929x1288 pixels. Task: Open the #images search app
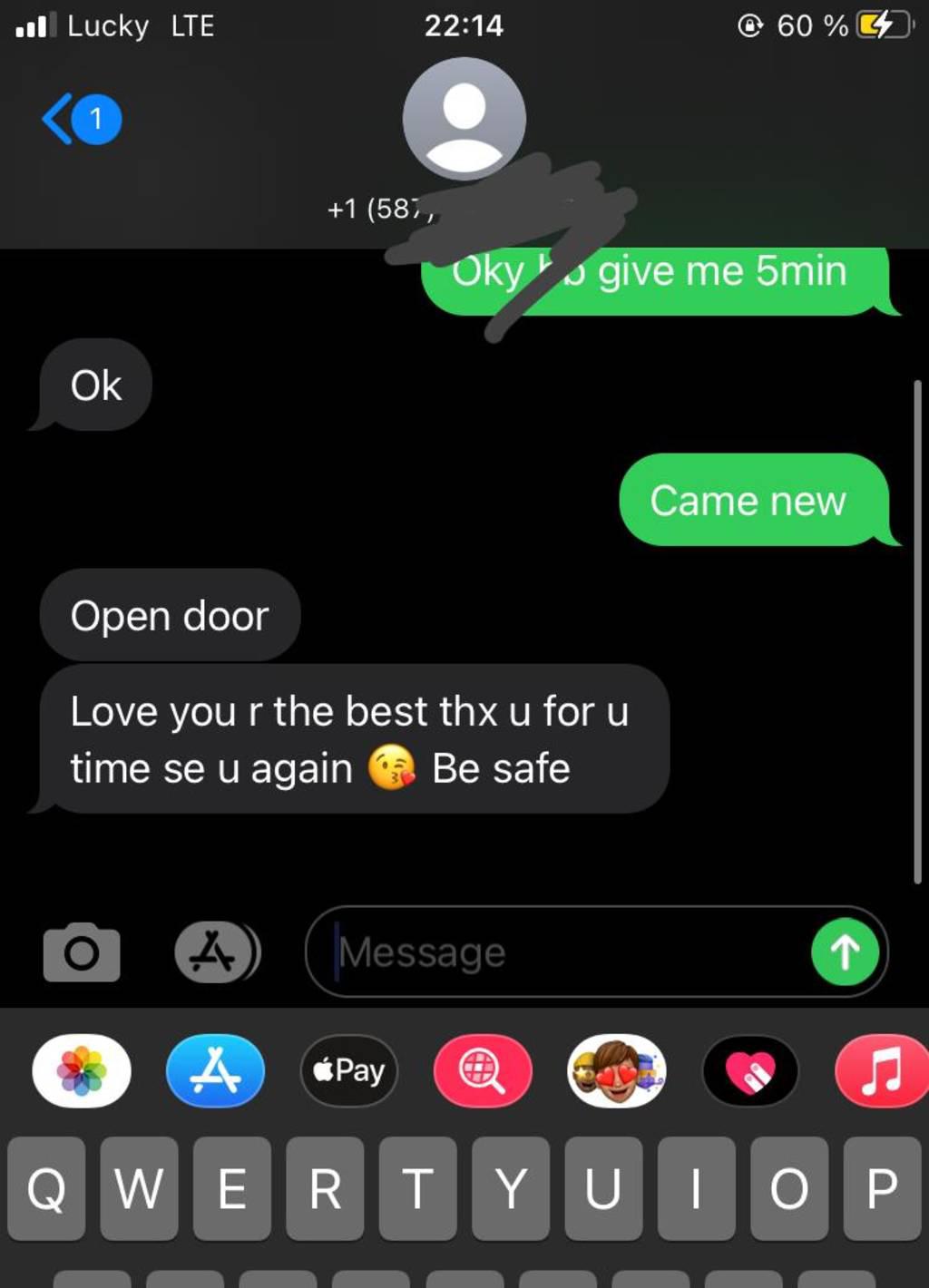pyautogui.click(x=483, y=1071)
